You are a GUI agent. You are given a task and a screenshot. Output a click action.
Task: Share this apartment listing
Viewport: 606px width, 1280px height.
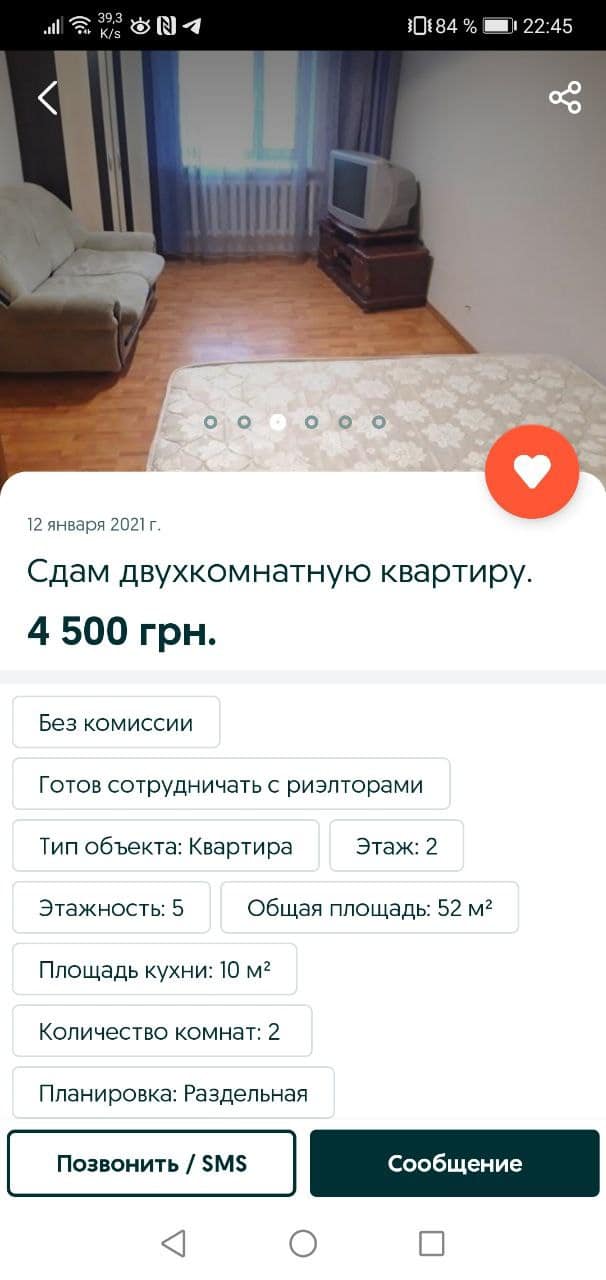coord(565,97)
